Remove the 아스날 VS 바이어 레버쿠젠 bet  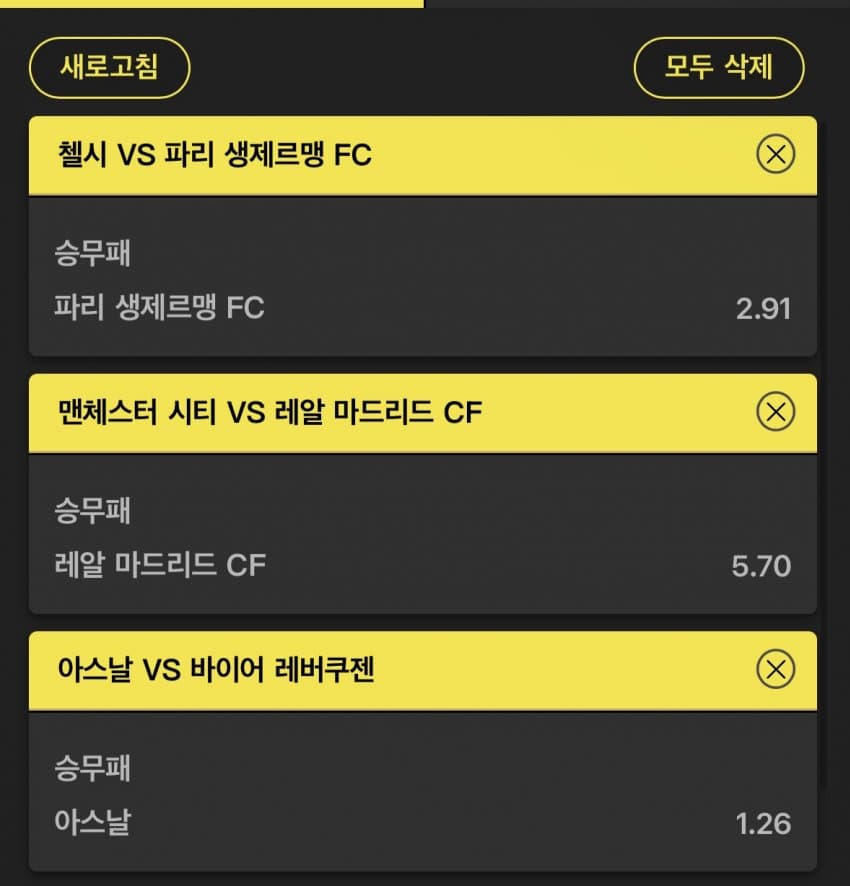(x=775, y=669)
